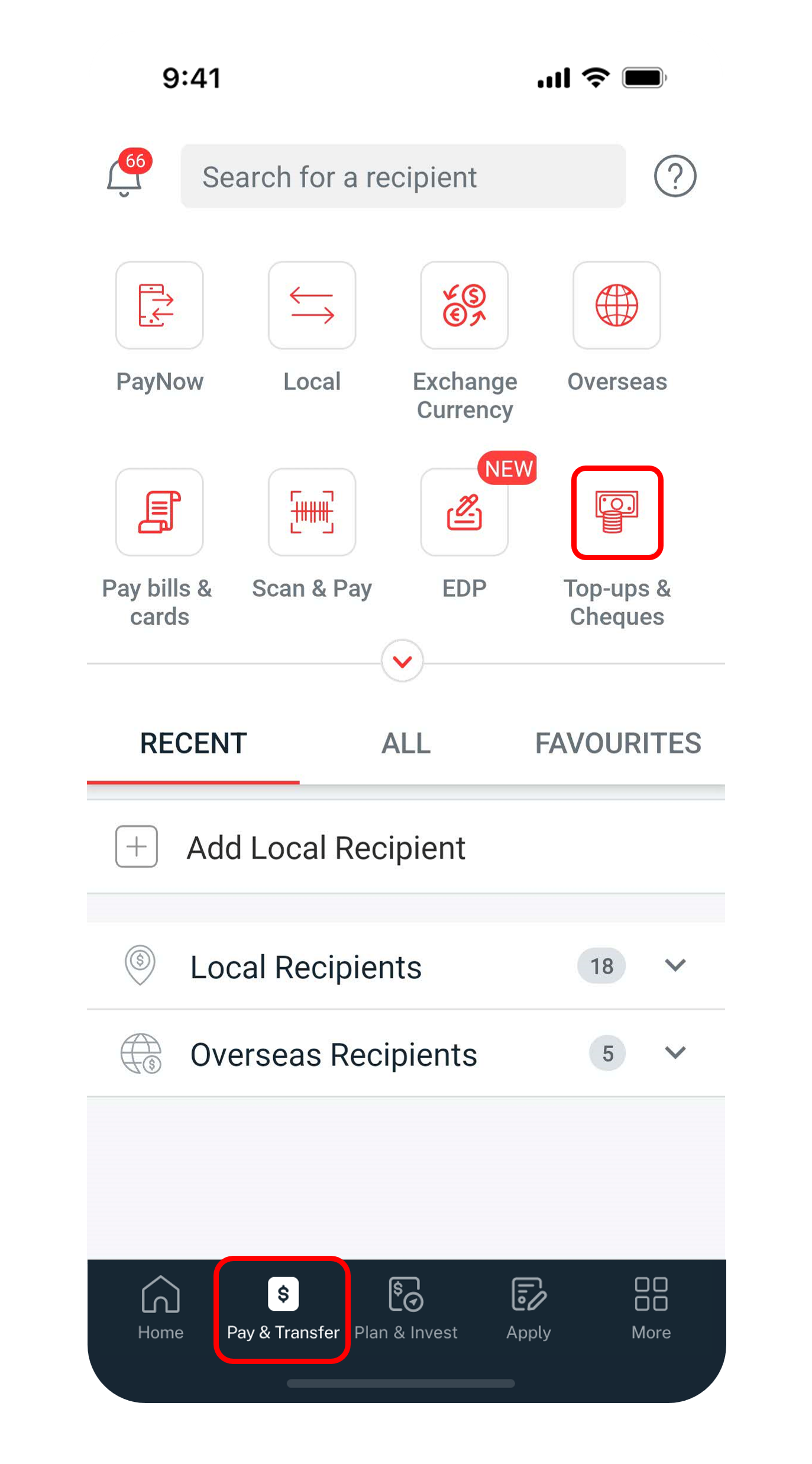Expand the Overseas Recipients list

pos(675,1053)
